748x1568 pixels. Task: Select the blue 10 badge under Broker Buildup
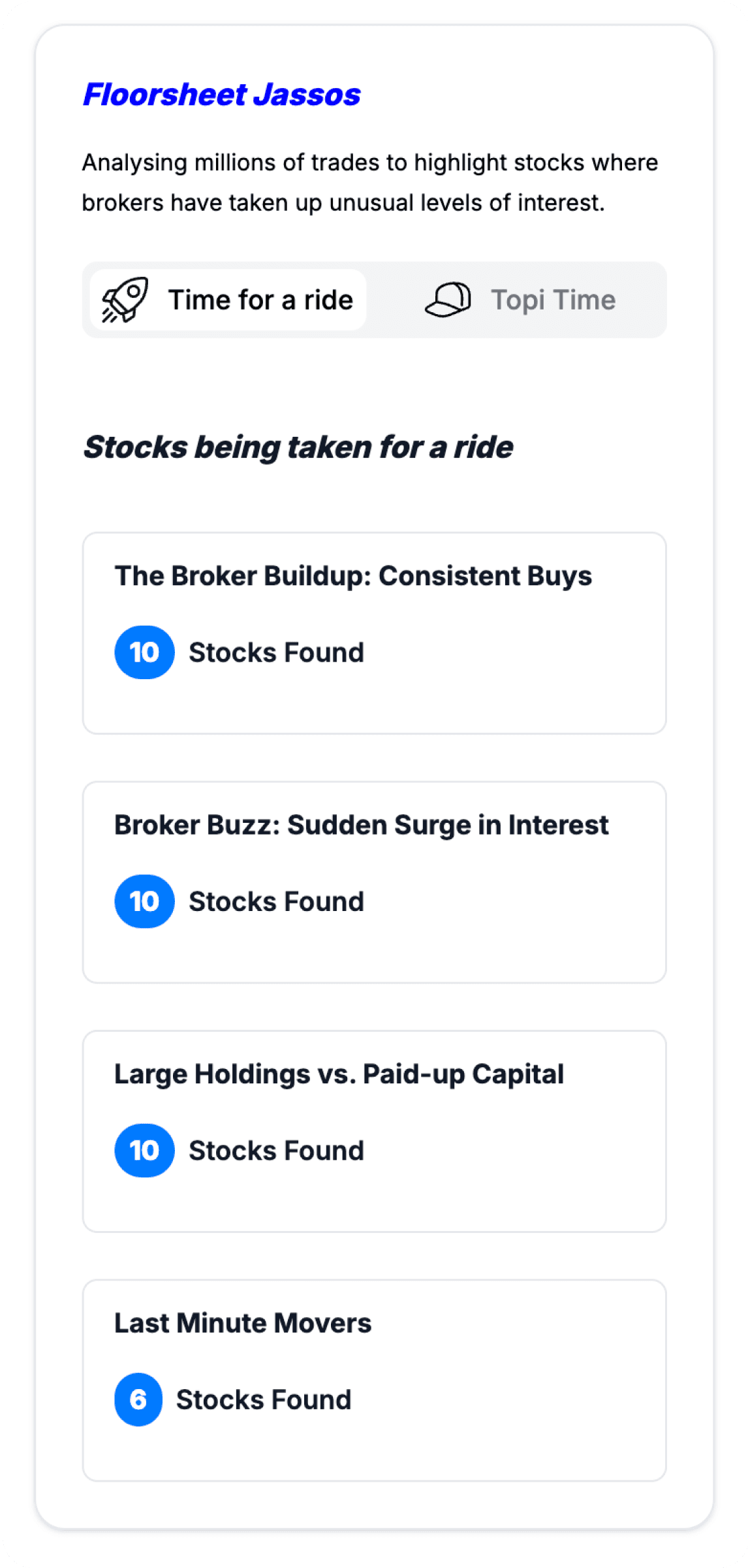pyautogui.click(x=144, y=651)
